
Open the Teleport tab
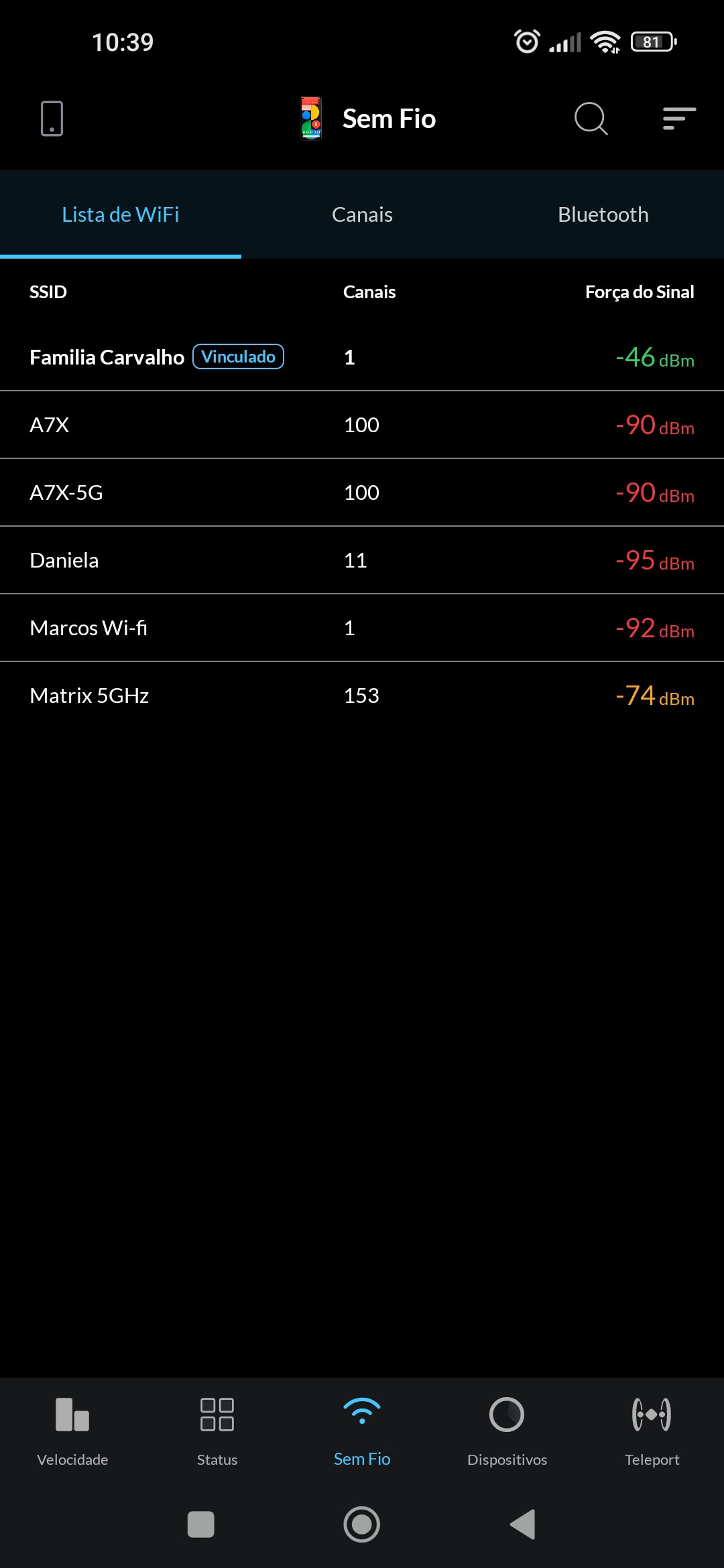(652, 1431)
